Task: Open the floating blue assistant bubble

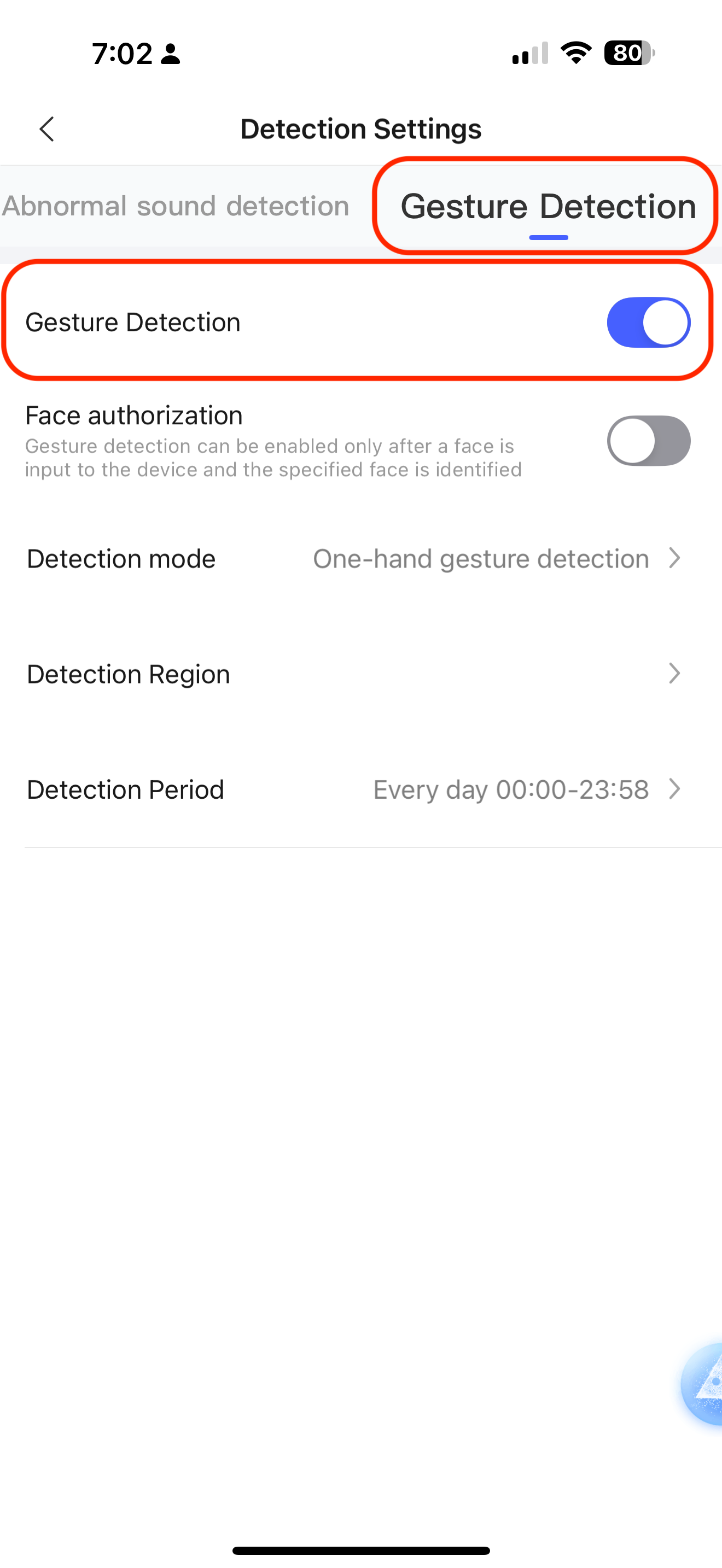Action: pos(705,1384)
